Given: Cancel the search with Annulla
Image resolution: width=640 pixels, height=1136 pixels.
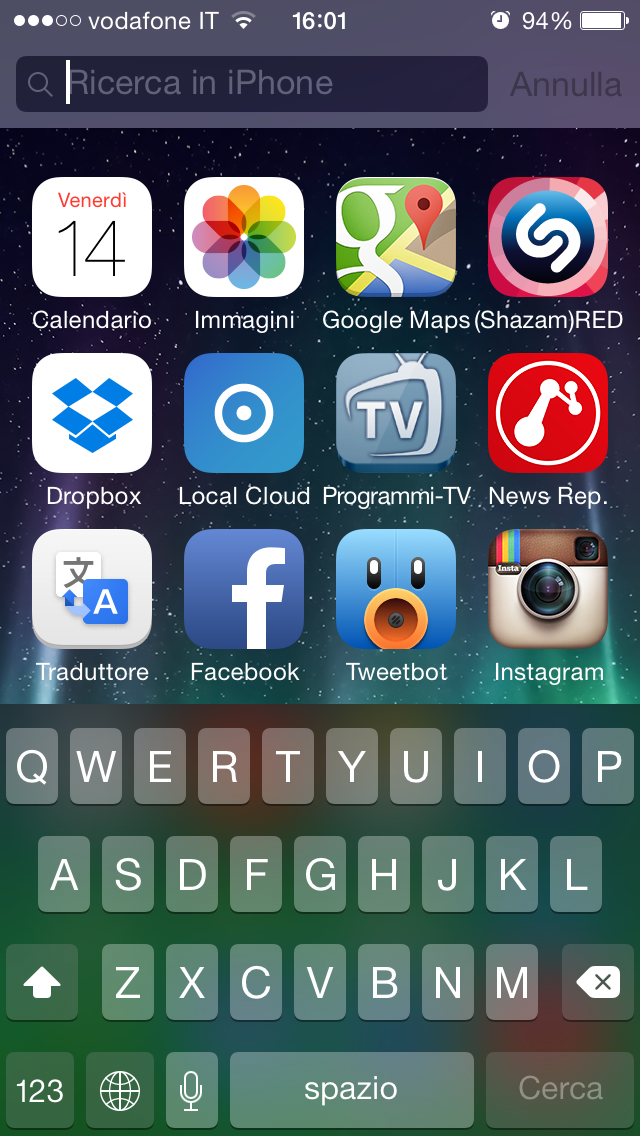Looking at the screenshot, I should (x=566, y=84).
